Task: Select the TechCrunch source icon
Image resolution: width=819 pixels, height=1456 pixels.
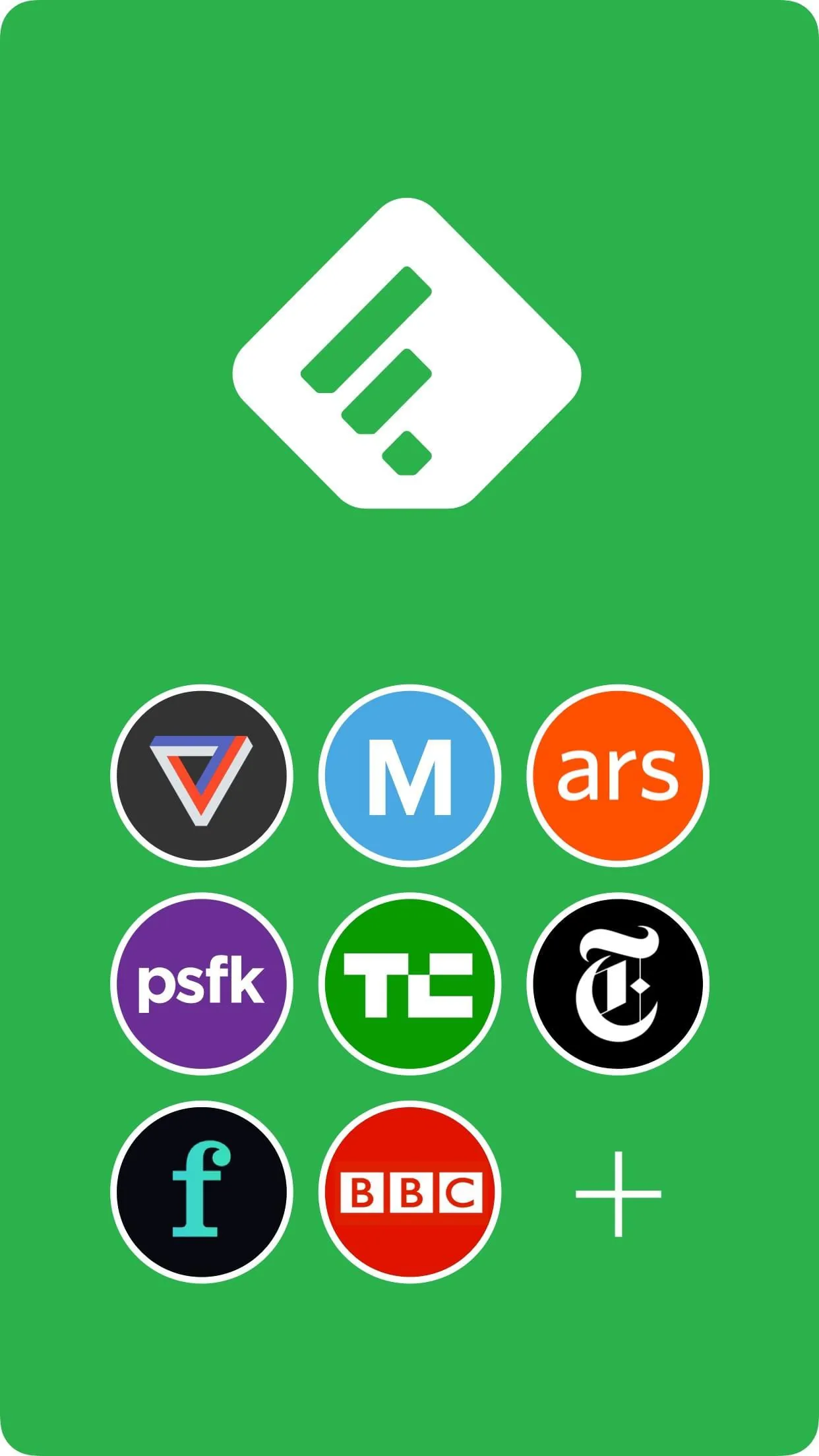Action: point(409,983)
